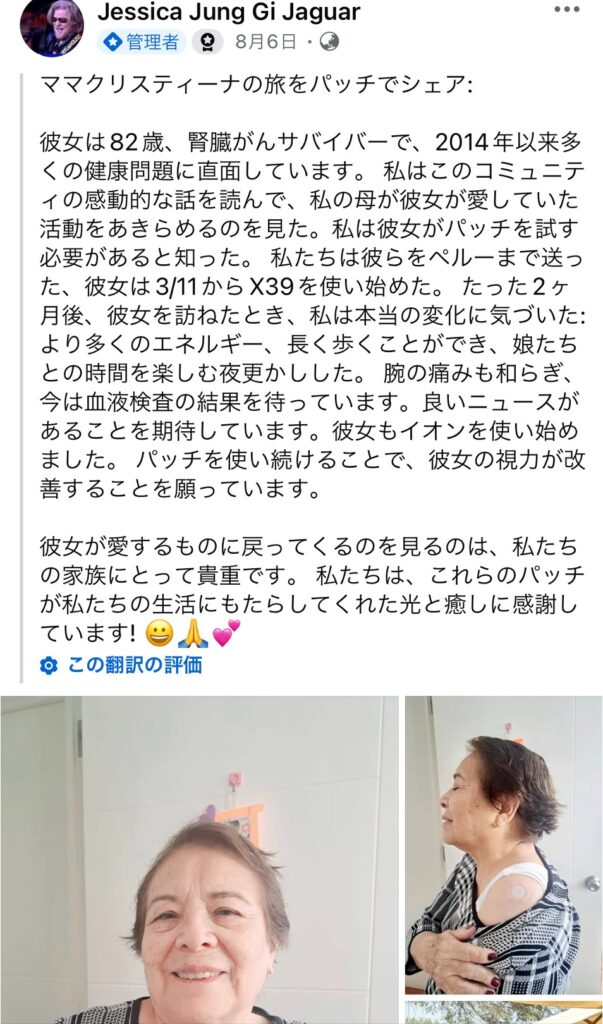The image size is (603, 1024).
Task: Open the post dated 8月6日
Action: point(265,42)
